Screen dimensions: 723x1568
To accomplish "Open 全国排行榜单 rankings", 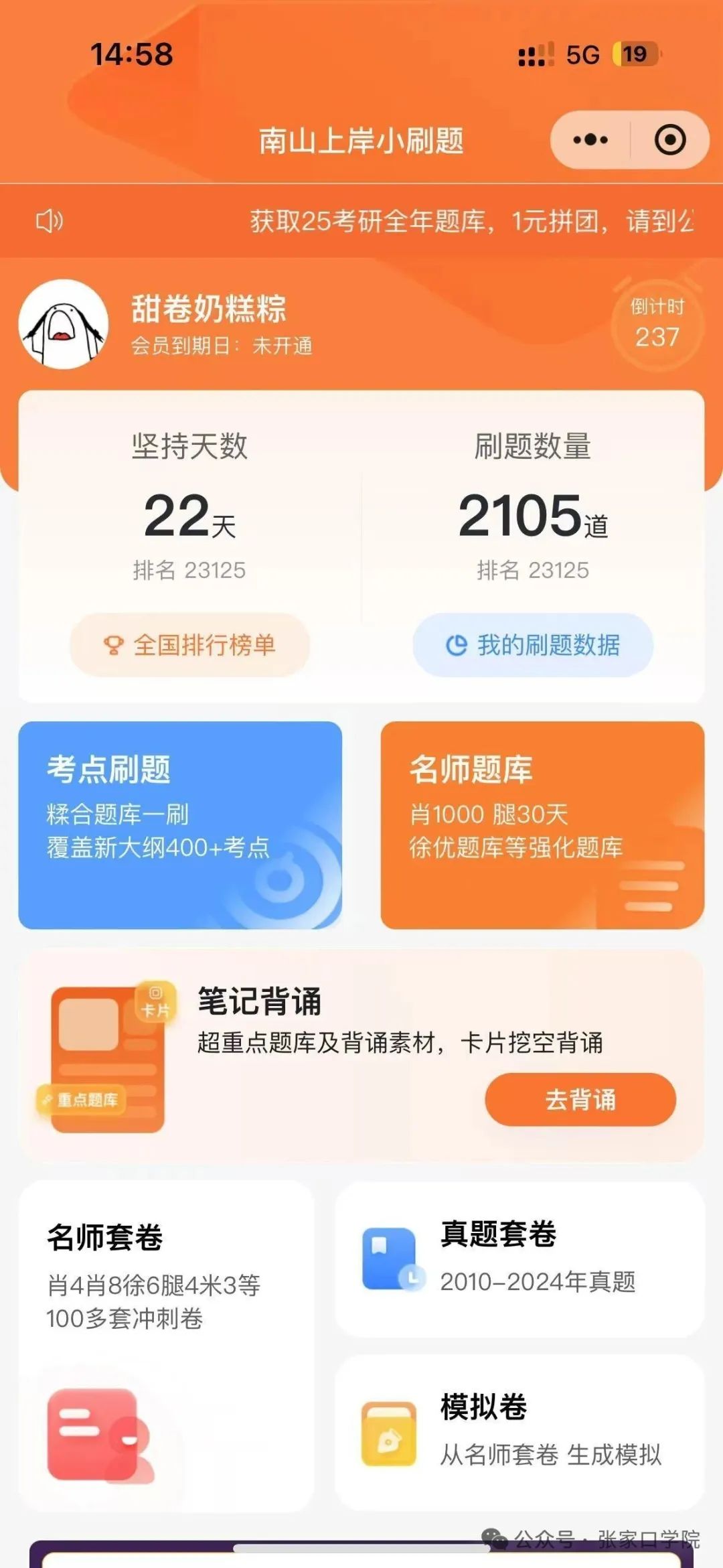I will coord(189,644).
